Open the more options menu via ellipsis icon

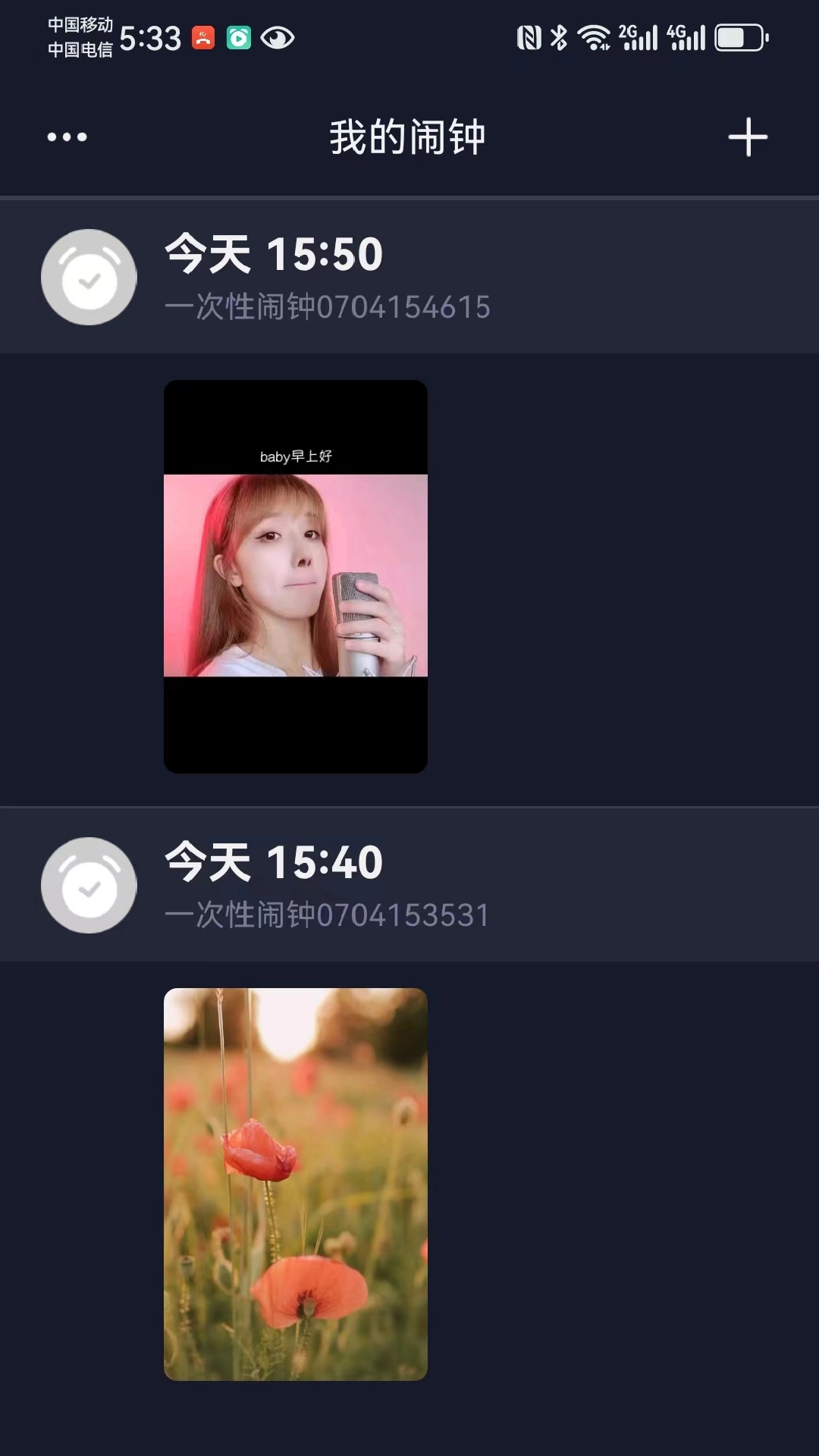pyautogui.click(x=64, y=136)
